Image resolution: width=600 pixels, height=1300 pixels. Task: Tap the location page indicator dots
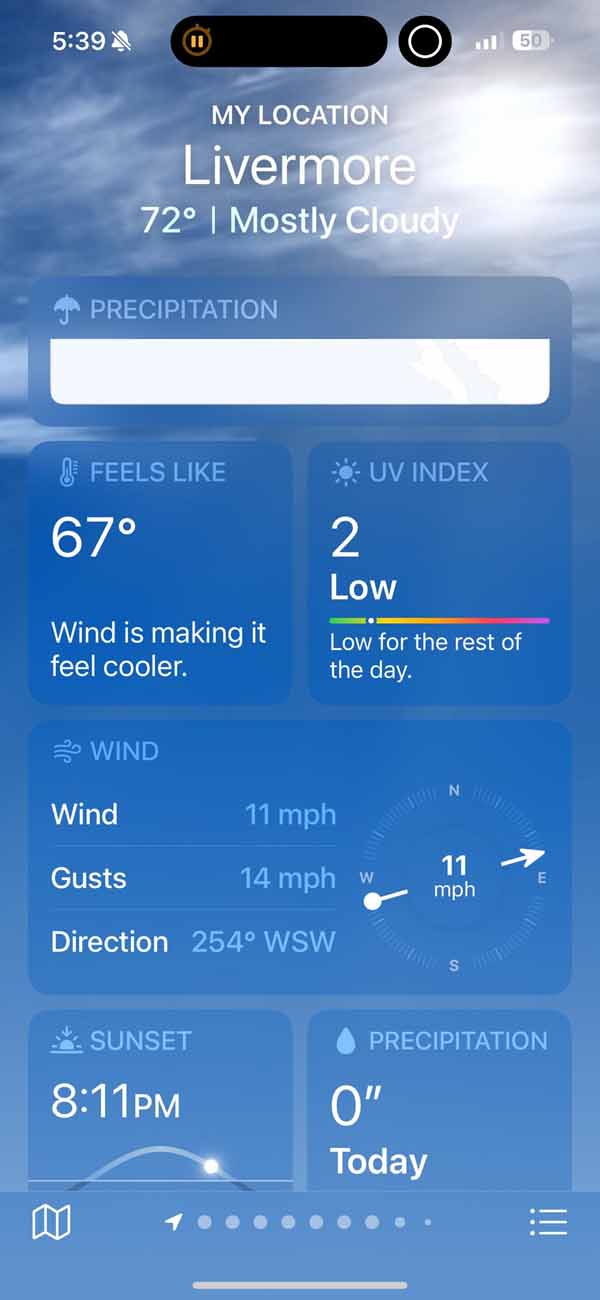point(300,1222)
